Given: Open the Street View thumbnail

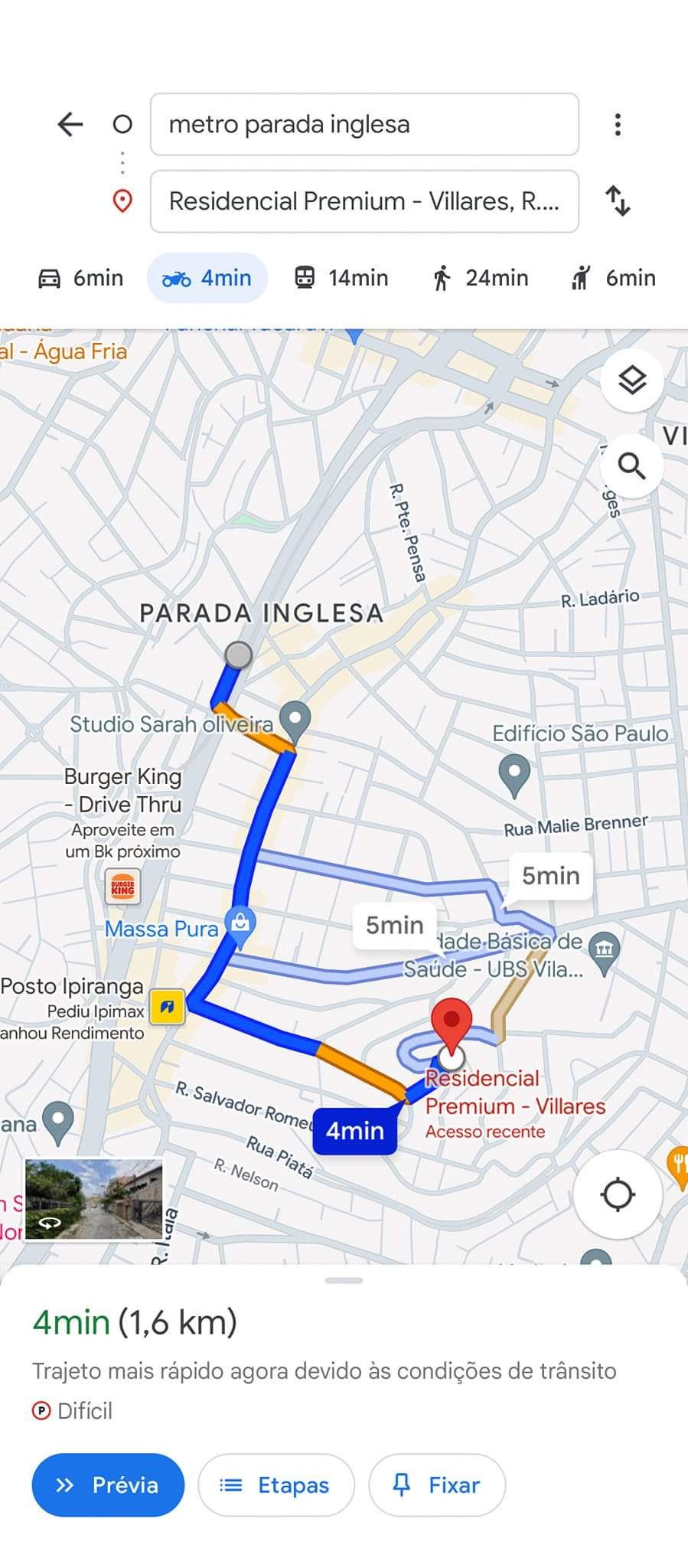Looking at the screenshot, I should [x=93, y=1199].
